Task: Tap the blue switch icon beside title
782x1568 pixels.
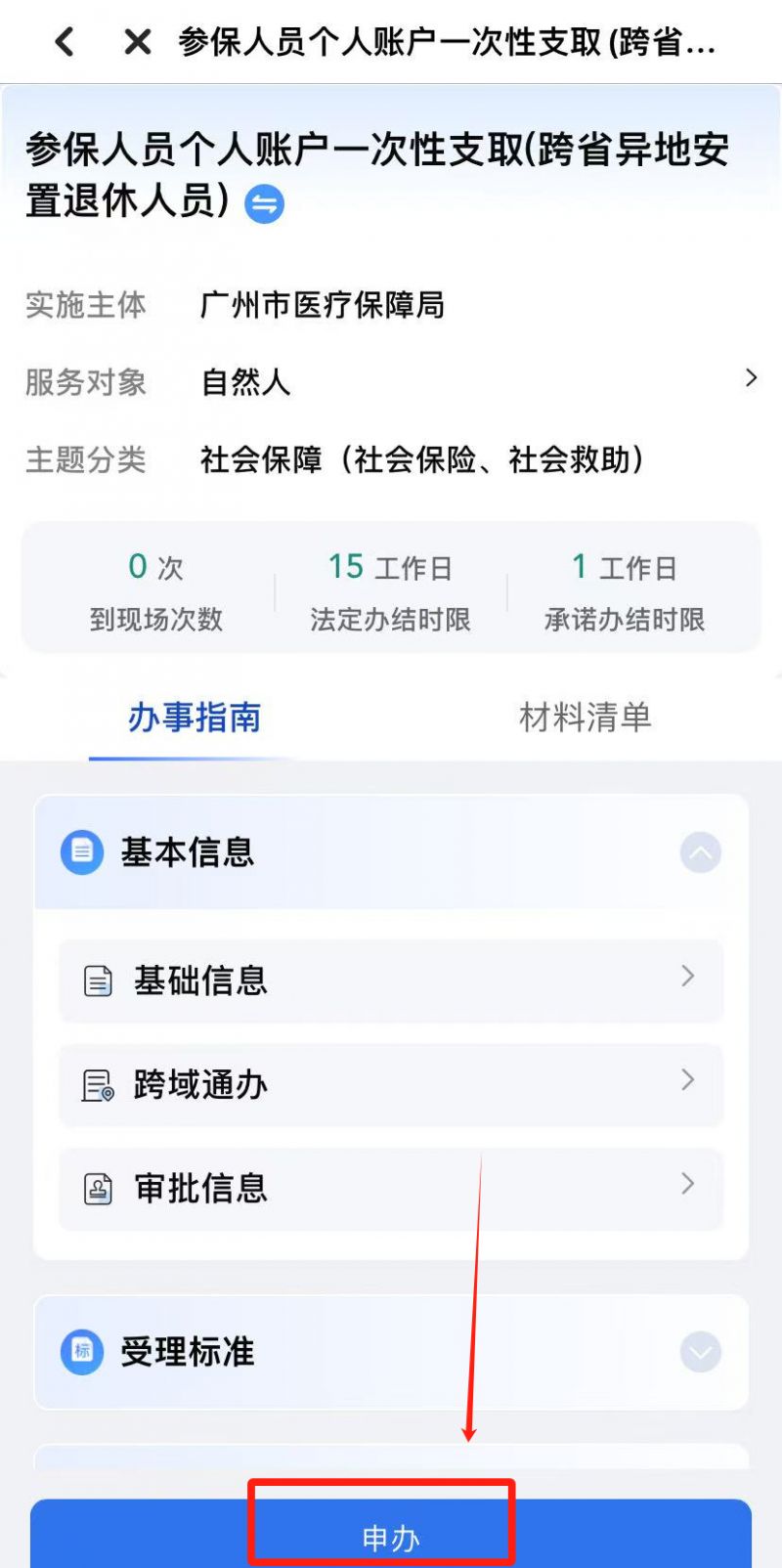Action: (264, 204)
